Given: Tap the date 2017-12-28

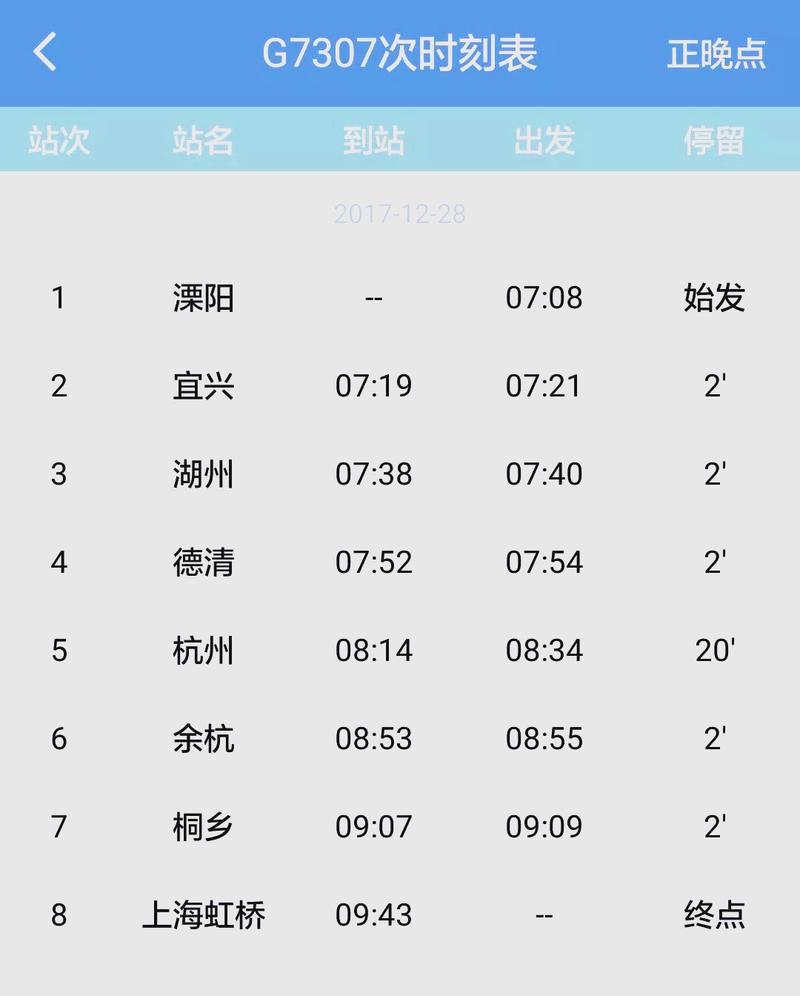Looking at the screenshot, I should pos(400,211).
